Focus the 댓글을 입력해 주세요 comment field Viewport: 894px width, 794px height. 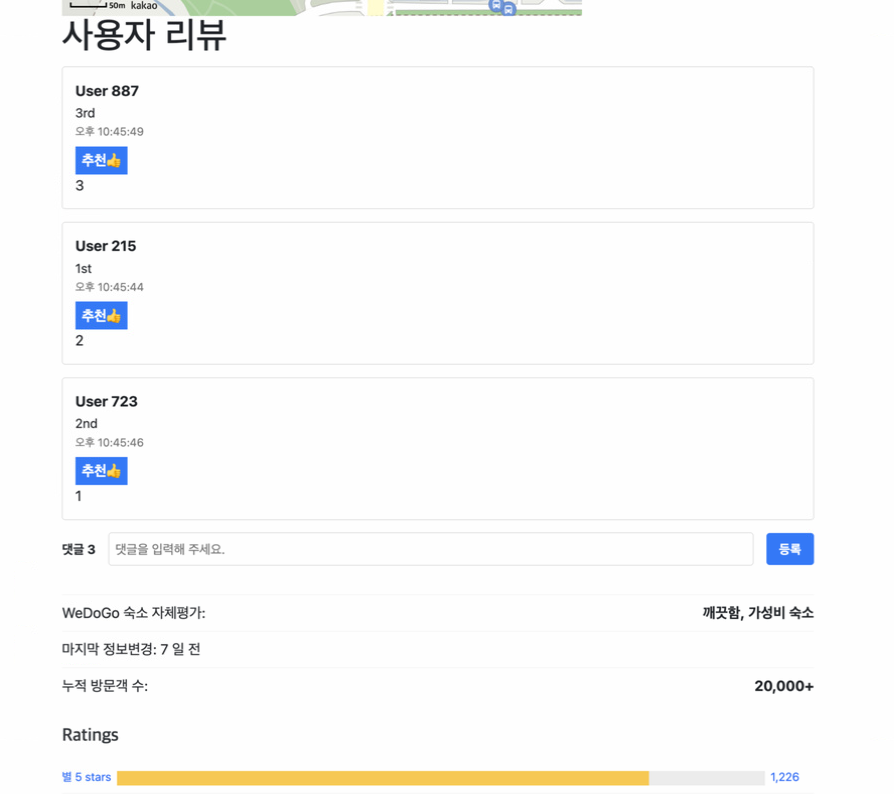[x=430, y=549]
